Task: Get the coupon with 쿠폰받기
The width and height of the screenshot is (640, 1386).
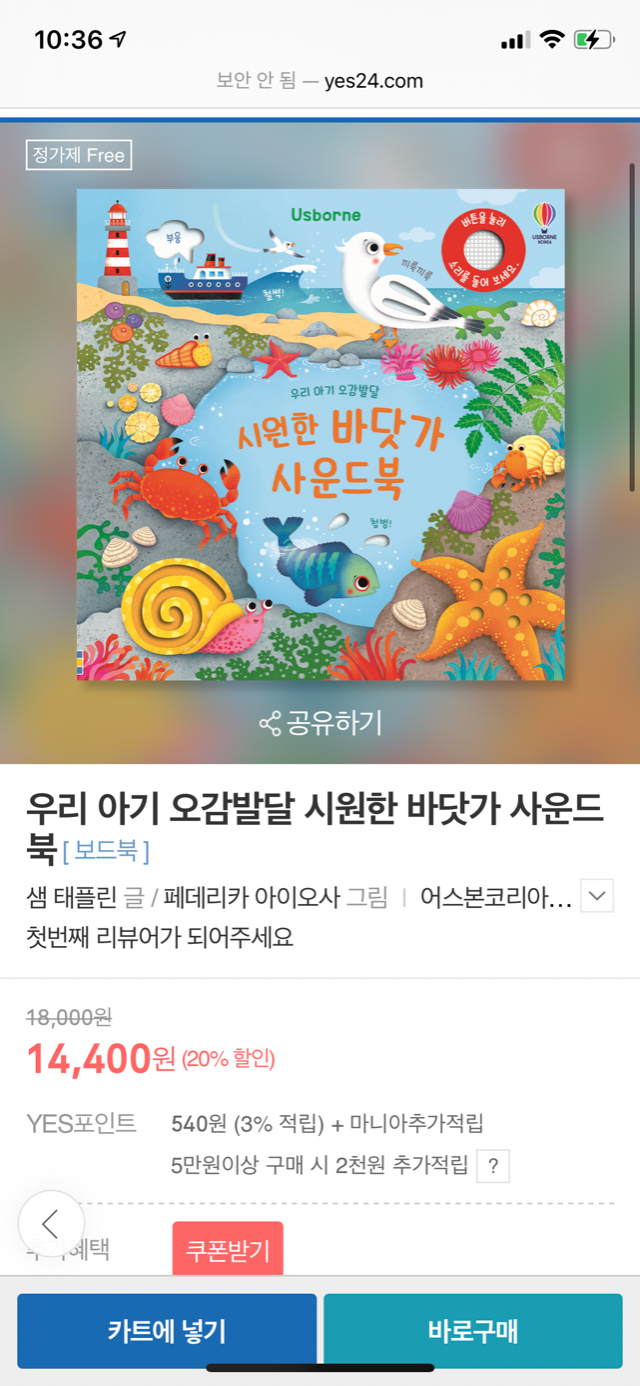Action: (x=227, y=1249)
